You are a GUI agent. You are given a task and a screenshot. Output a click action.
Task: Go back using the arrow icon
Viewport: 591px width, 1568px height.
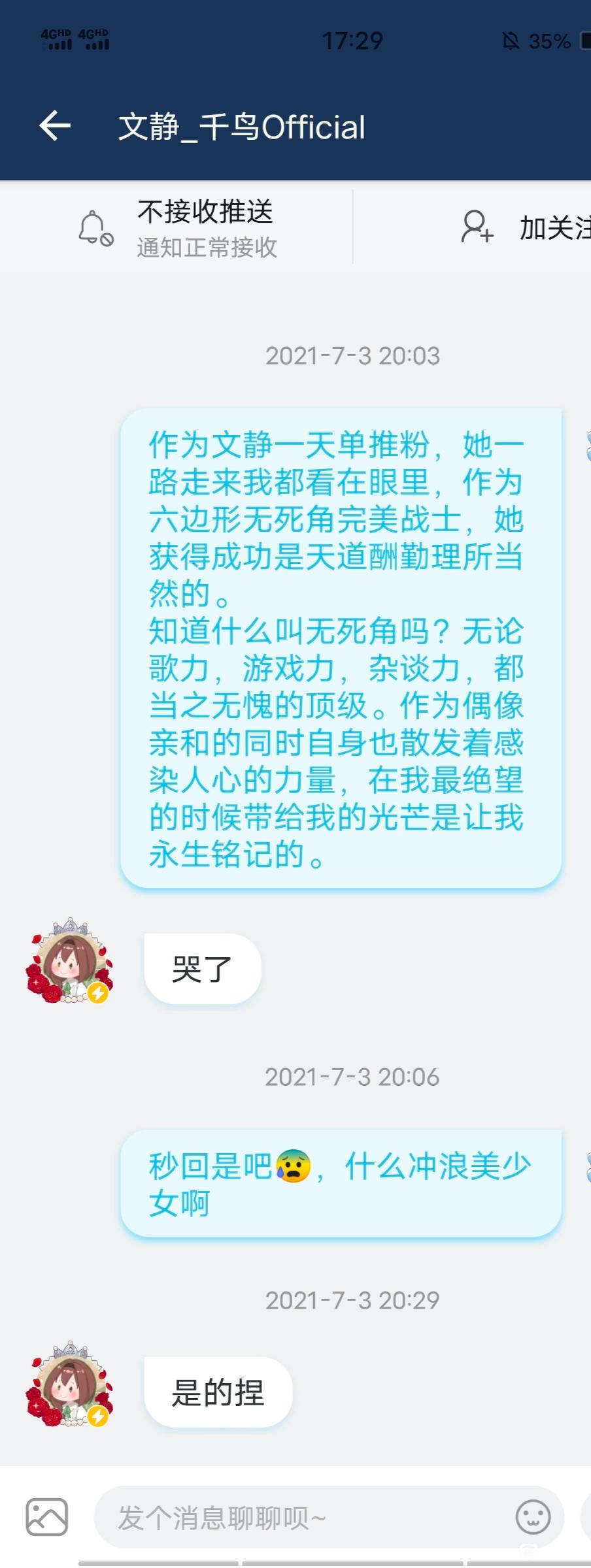click(55, 126)
